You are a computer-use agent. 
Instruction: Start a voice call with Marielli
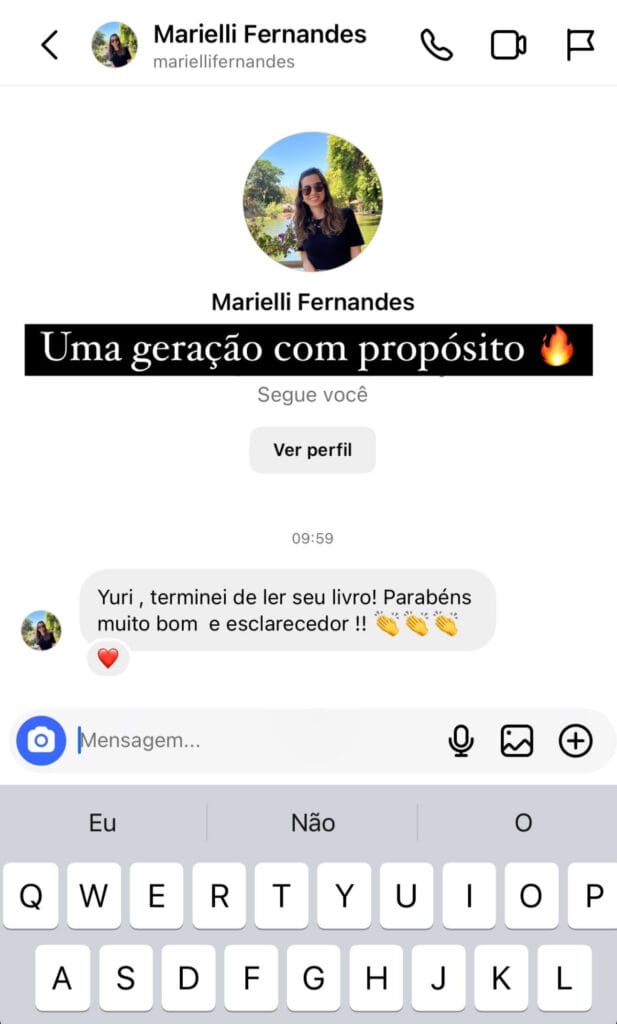coord(436,45)
